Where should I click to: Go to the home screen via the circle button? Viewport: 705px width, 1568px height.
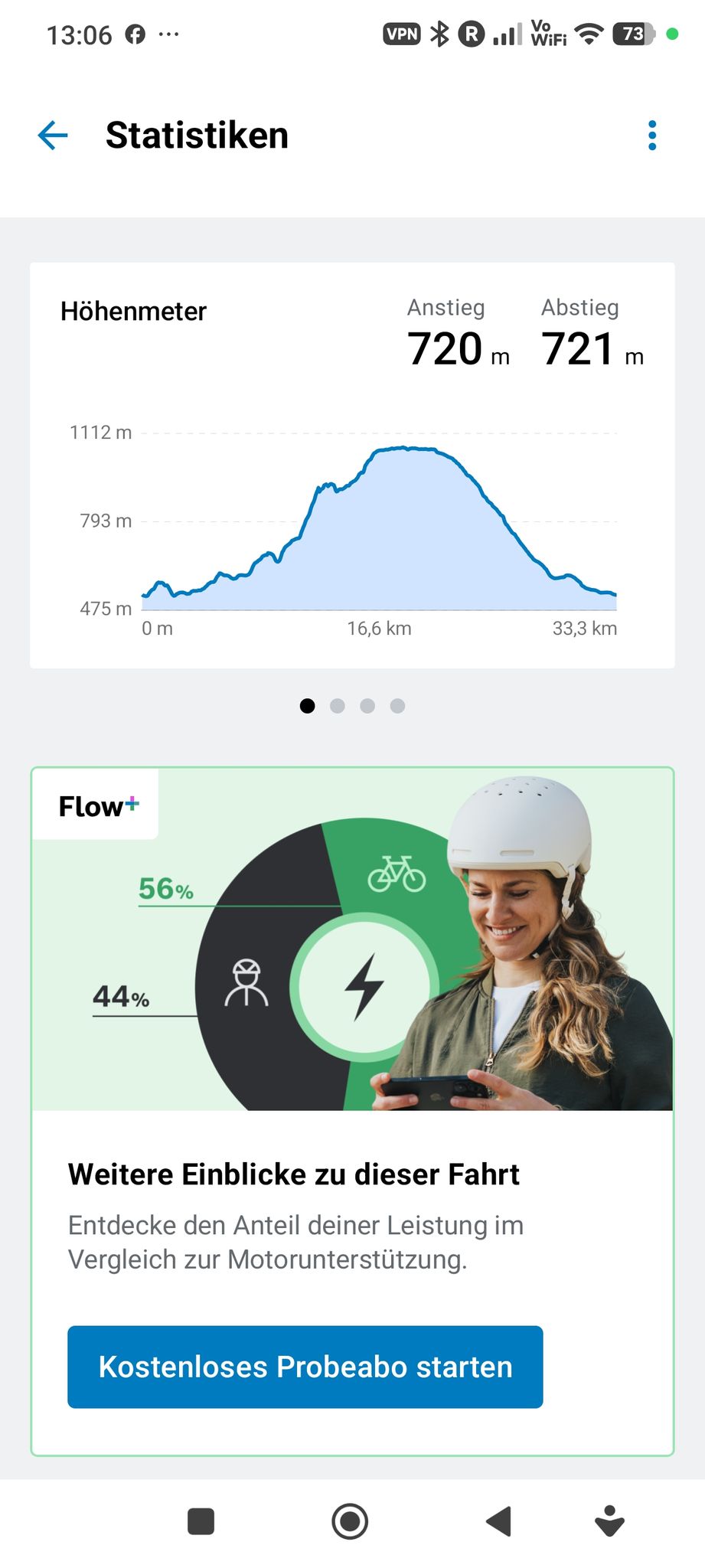click(x=350, y=1521)
